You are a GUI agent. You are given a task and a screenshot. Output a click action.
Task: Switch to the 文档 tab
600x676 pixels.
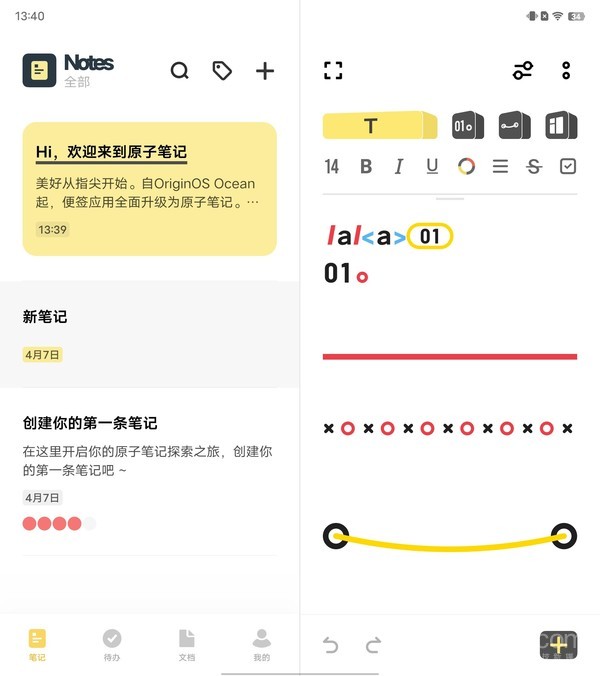(187, 645)
